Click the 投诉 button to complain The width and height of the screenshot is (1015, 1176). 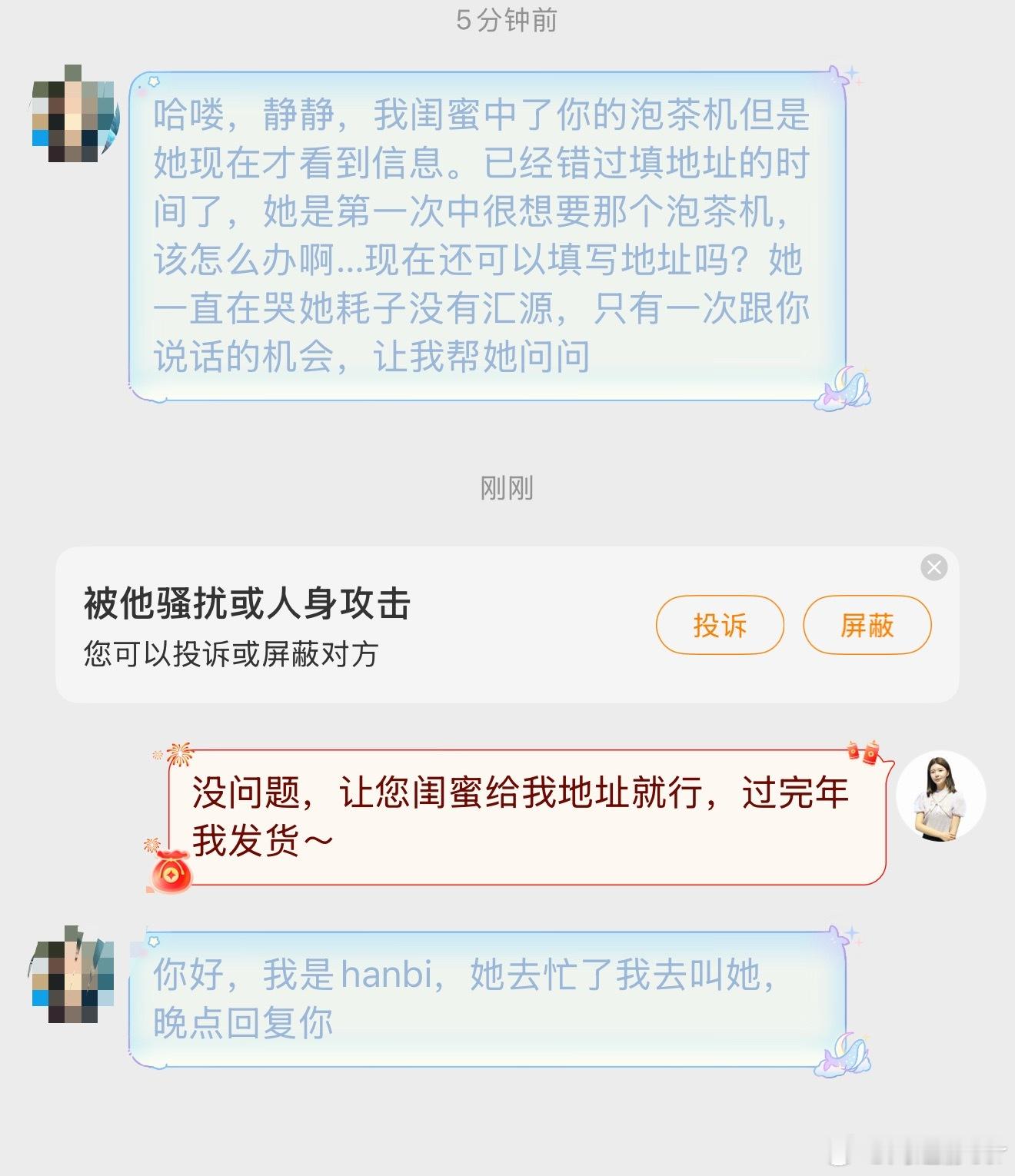[x=719, y=626]
